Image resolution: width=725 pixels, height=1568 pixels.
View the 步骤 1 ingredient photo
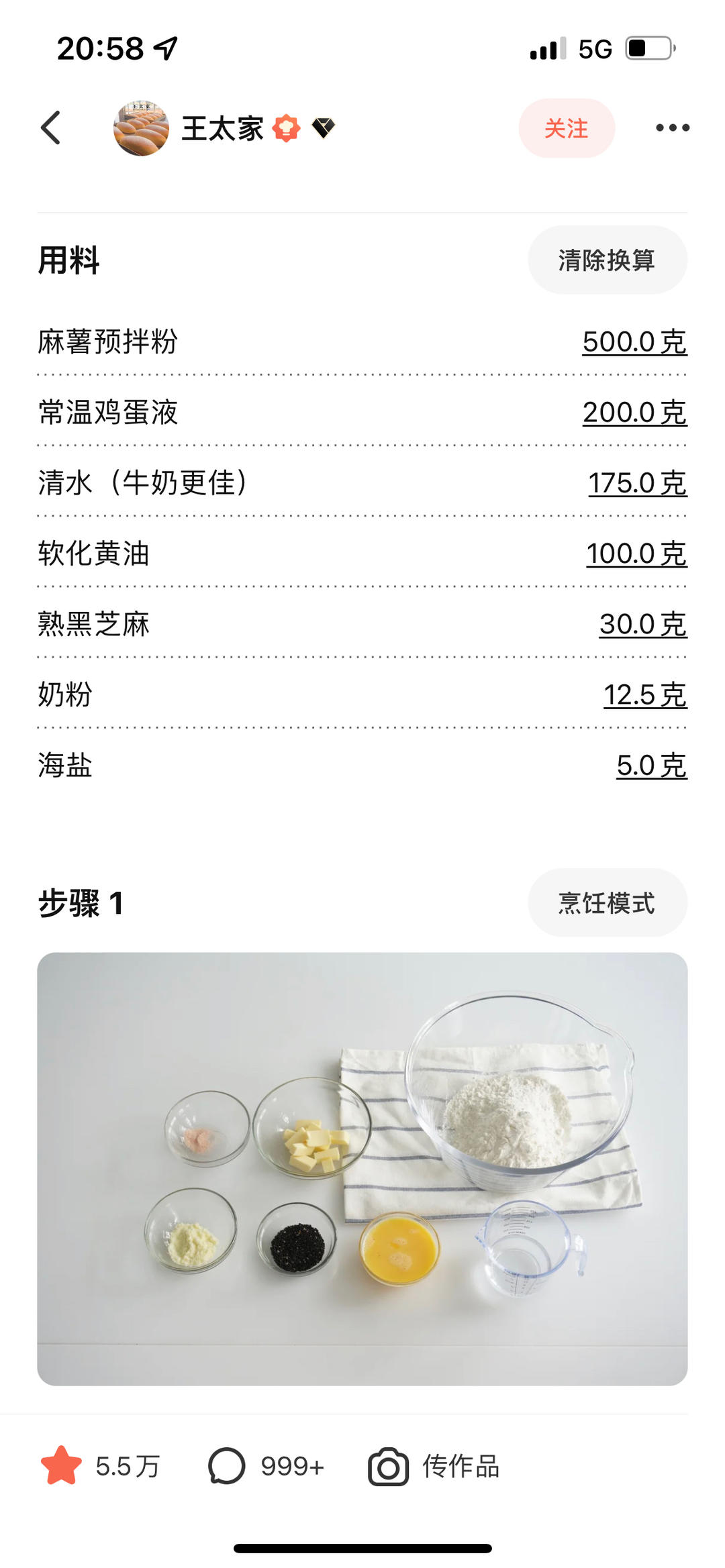point(362,1168)
